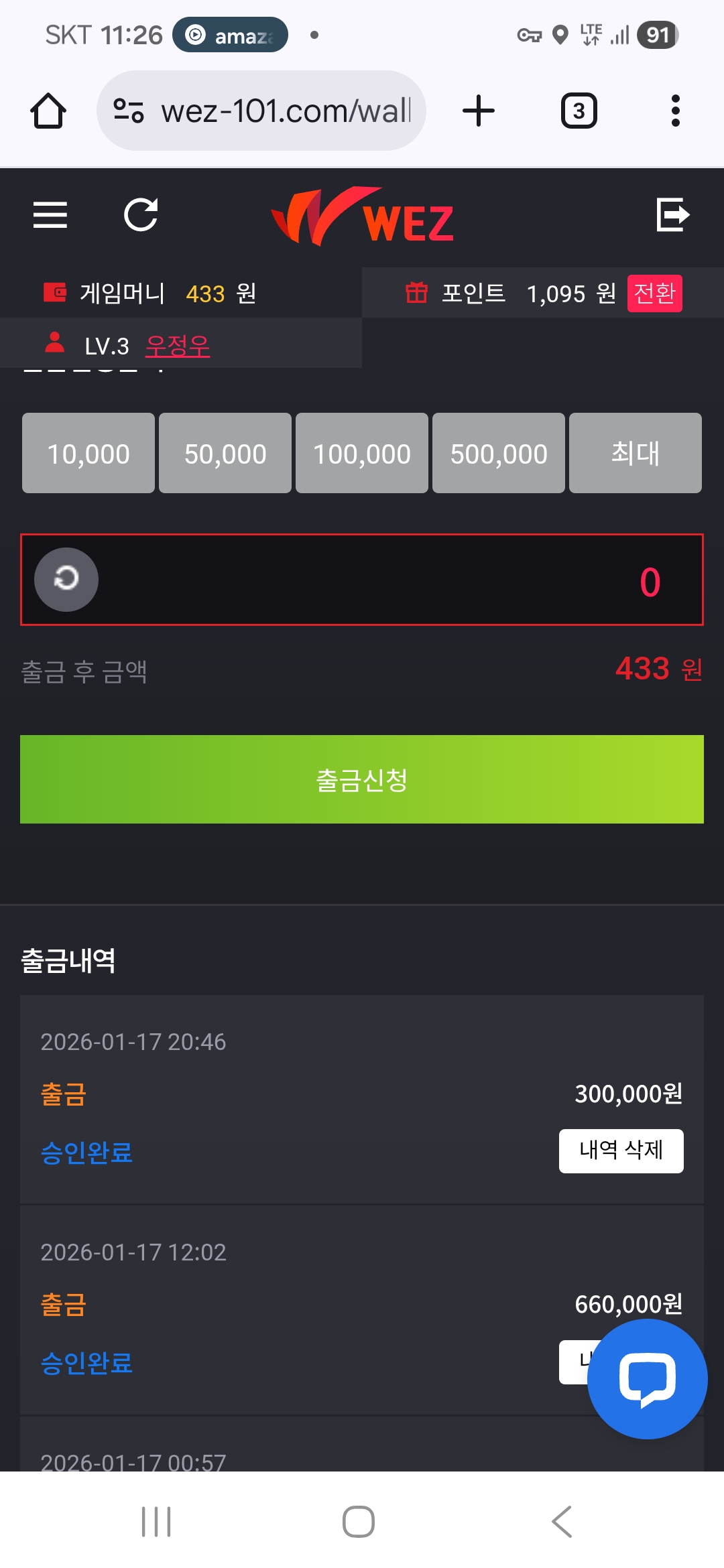Open the hamburger menu

click(50, 215)
